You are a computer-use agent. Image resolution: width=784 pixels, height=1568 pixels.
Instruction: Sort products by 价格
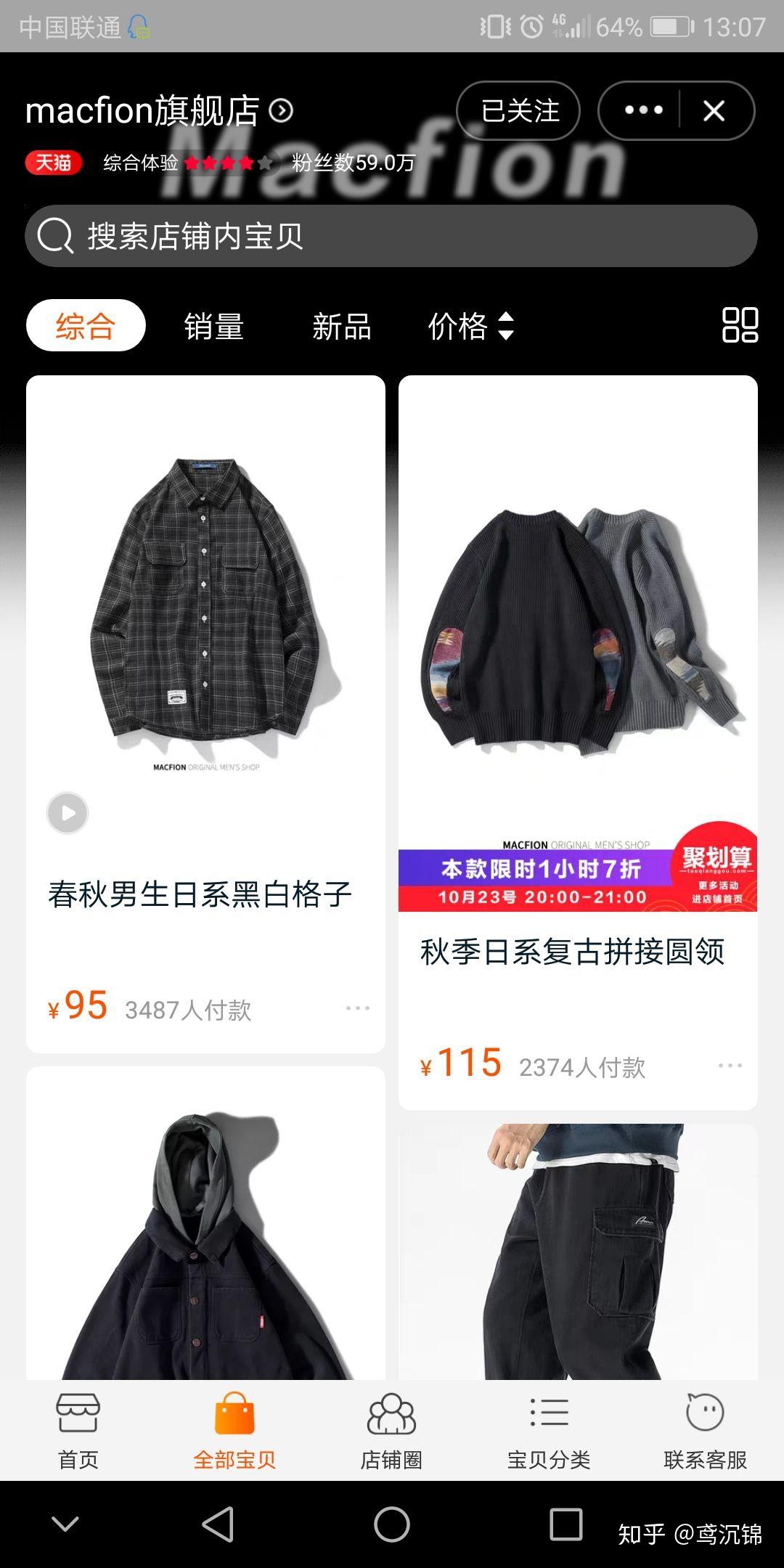click(470, 326)
